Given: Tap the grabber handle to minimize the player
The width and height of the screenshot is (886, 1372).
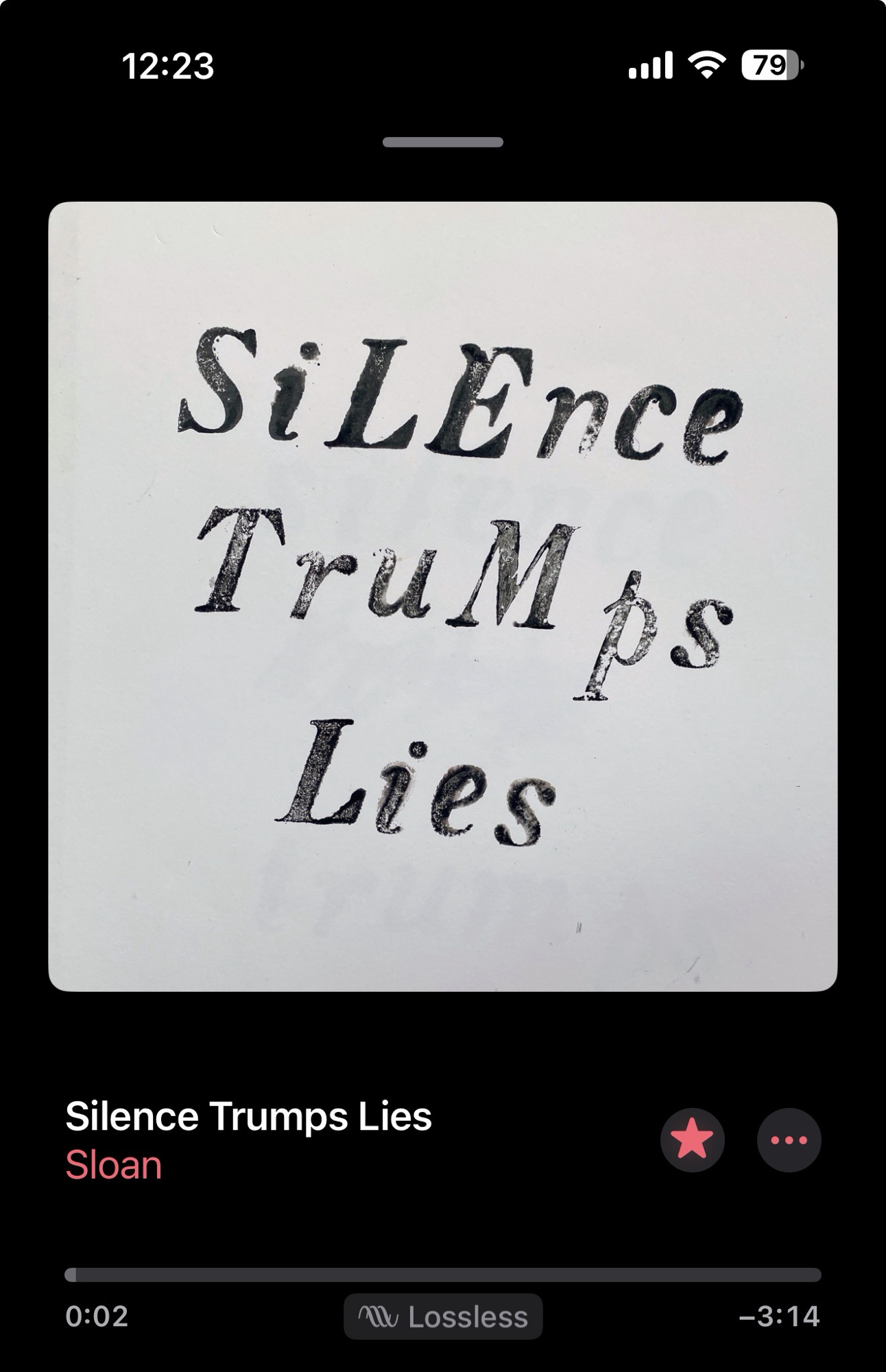Looking at the screenshot, I should click(443, 142).
